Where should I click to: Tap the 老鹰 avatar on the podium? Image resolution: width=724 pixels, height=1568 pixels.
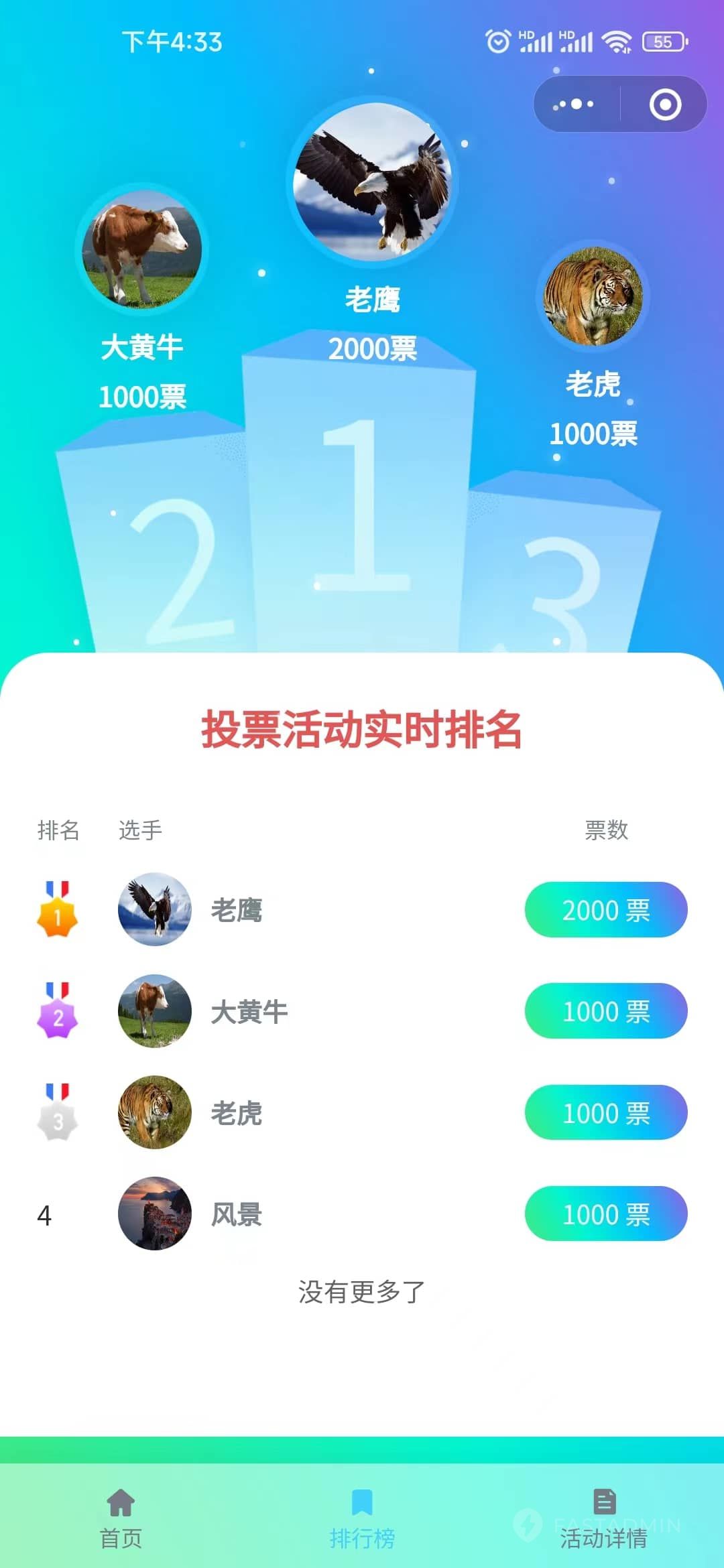[373, 182]
